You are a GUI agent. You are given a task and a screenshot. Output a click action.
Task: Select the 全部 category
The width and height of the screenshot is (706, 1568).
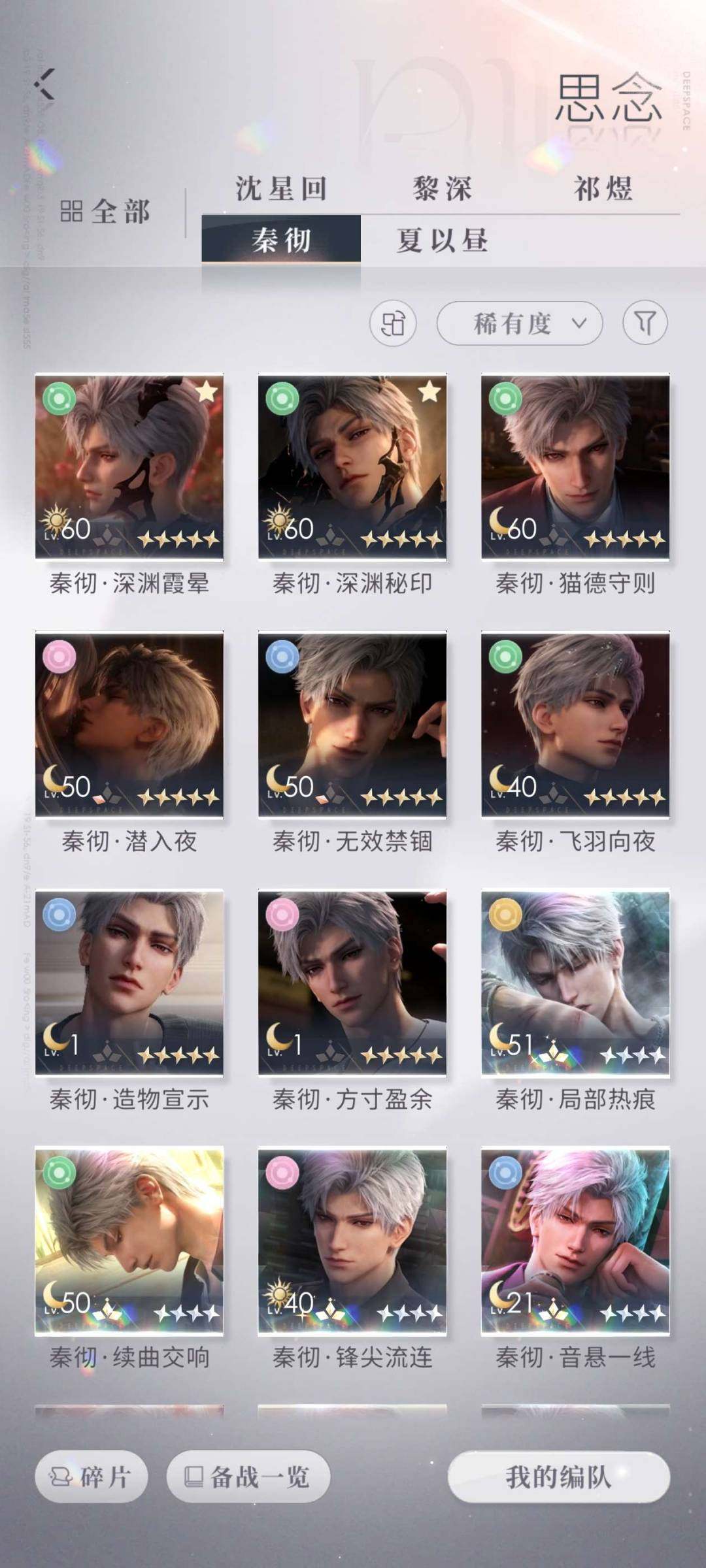(x=106, y=212)
